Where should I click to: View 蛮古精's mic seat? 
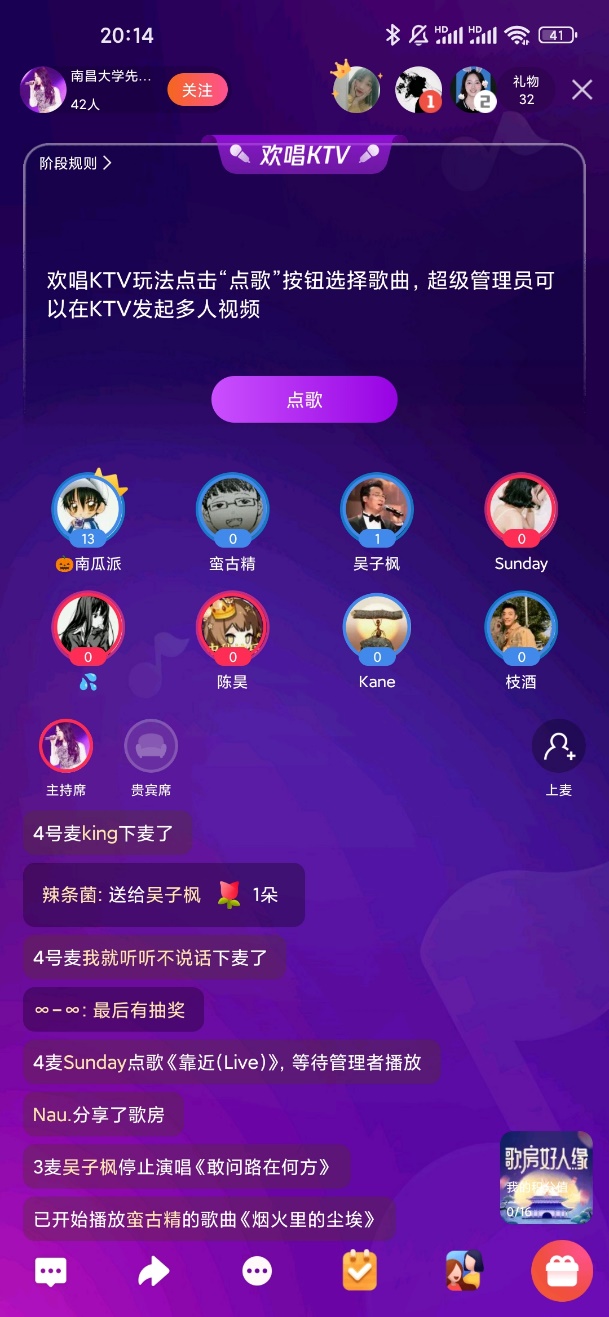click(x=232, y=510)
